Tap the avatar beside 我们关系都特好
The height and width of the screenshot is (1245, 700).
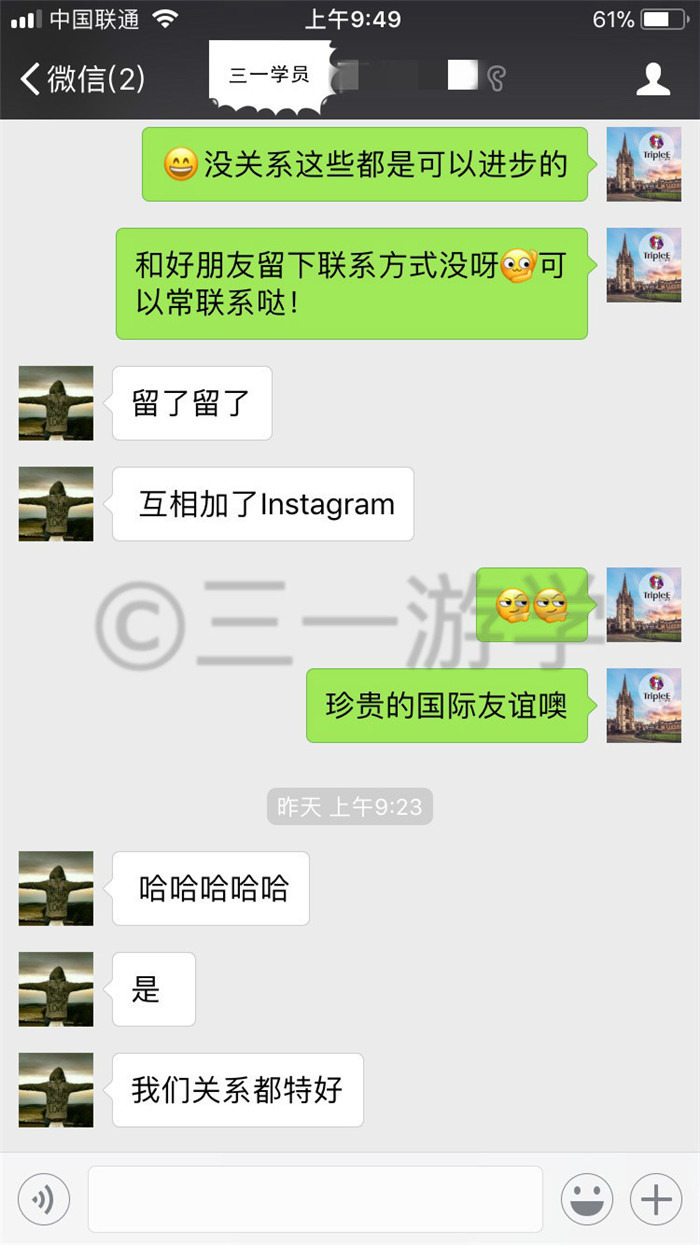coord(56,1090)
